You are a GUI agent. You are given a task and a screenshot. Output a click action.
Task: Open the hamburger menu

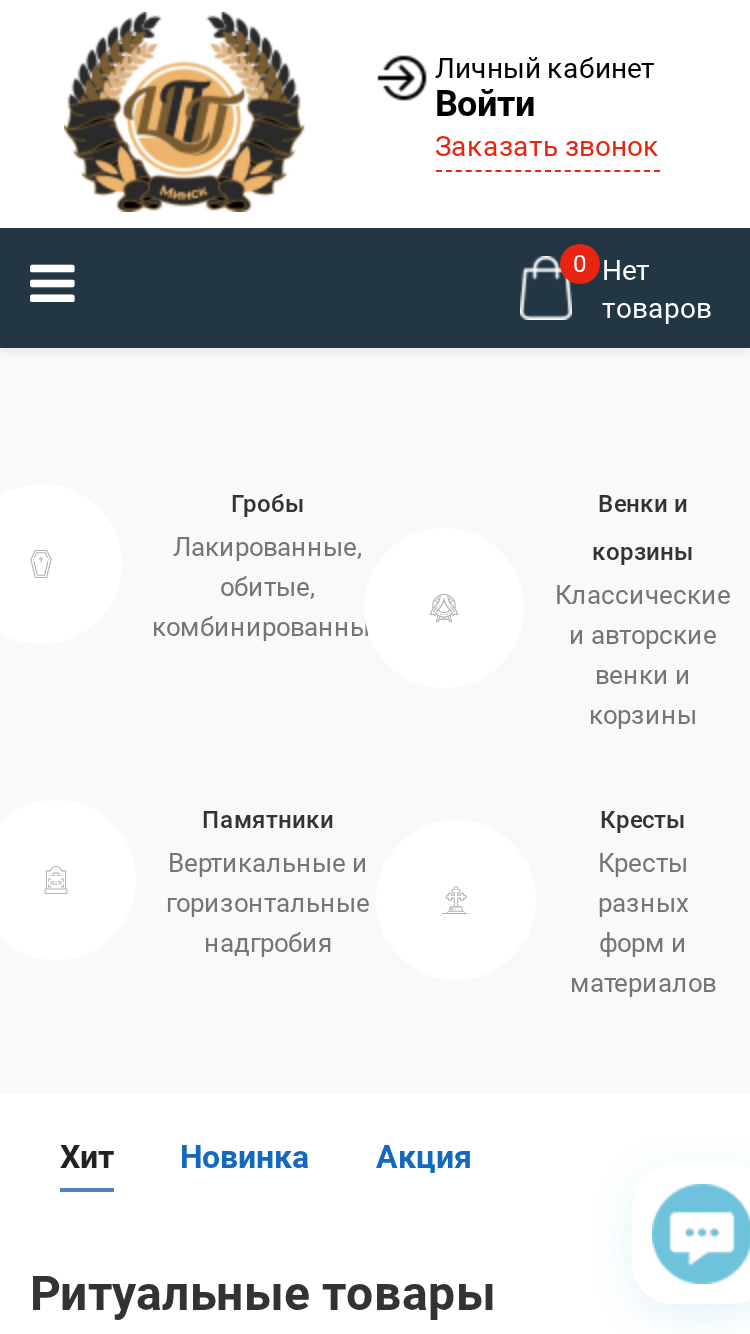[52, 284]
